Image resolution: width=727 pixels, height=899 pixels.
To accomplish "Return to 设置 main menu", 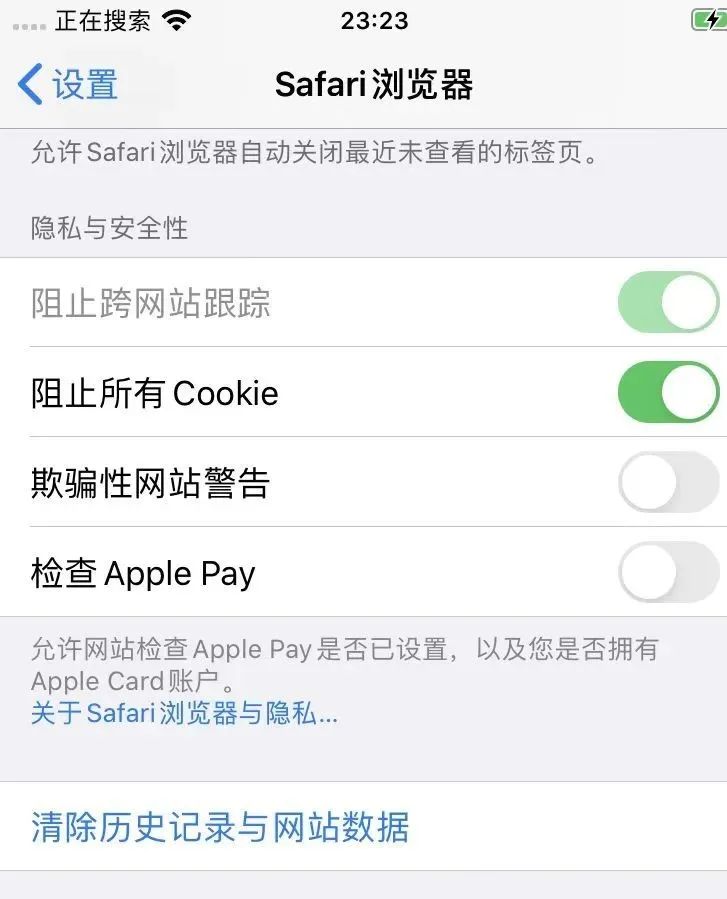I will 70,85.
